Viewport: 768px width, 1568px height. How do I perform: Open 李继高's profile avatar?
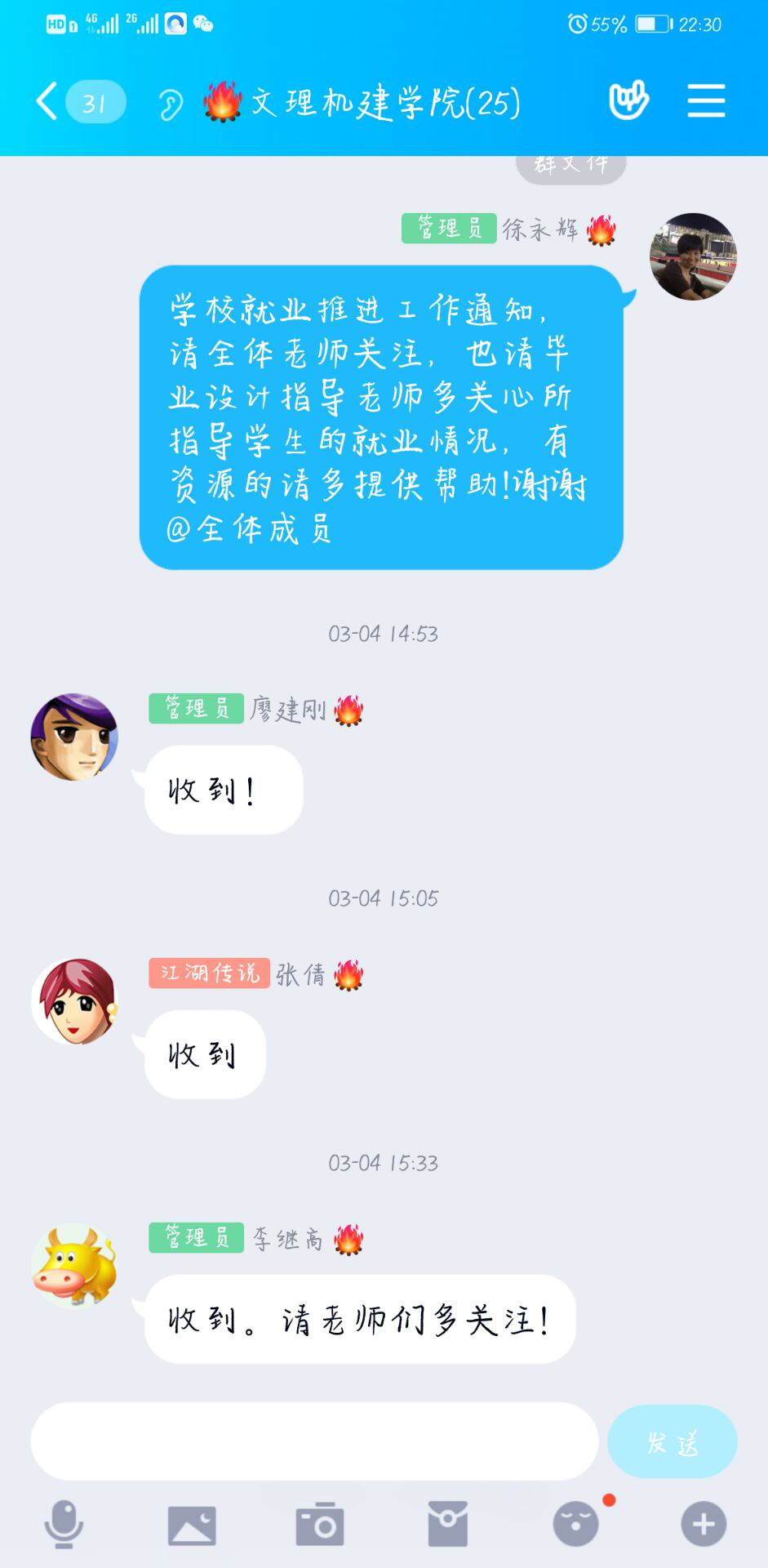click(x=74, y=1265)
